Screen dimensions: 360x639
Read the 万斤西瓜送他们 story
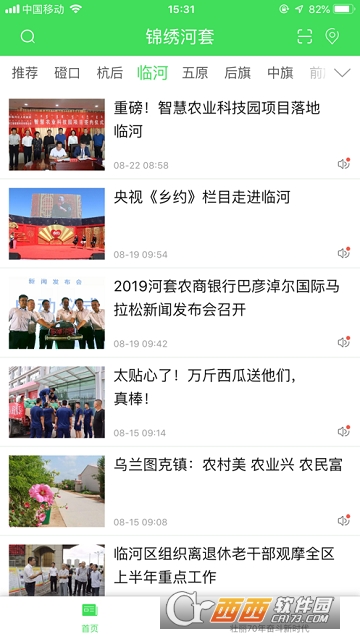click(180, 402)
